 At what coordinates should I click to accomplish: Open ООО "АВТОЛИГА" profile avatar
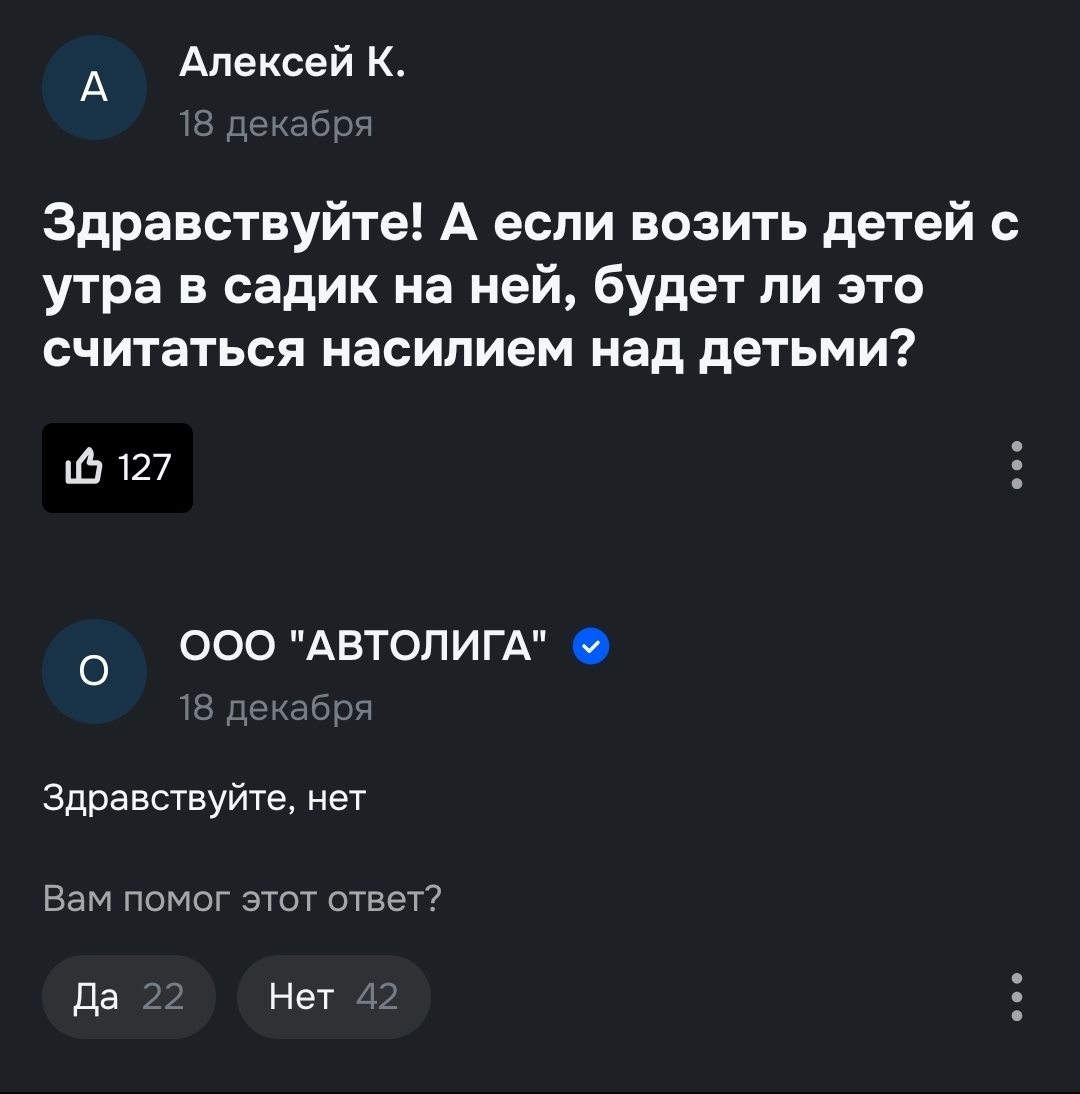(94, 671)
